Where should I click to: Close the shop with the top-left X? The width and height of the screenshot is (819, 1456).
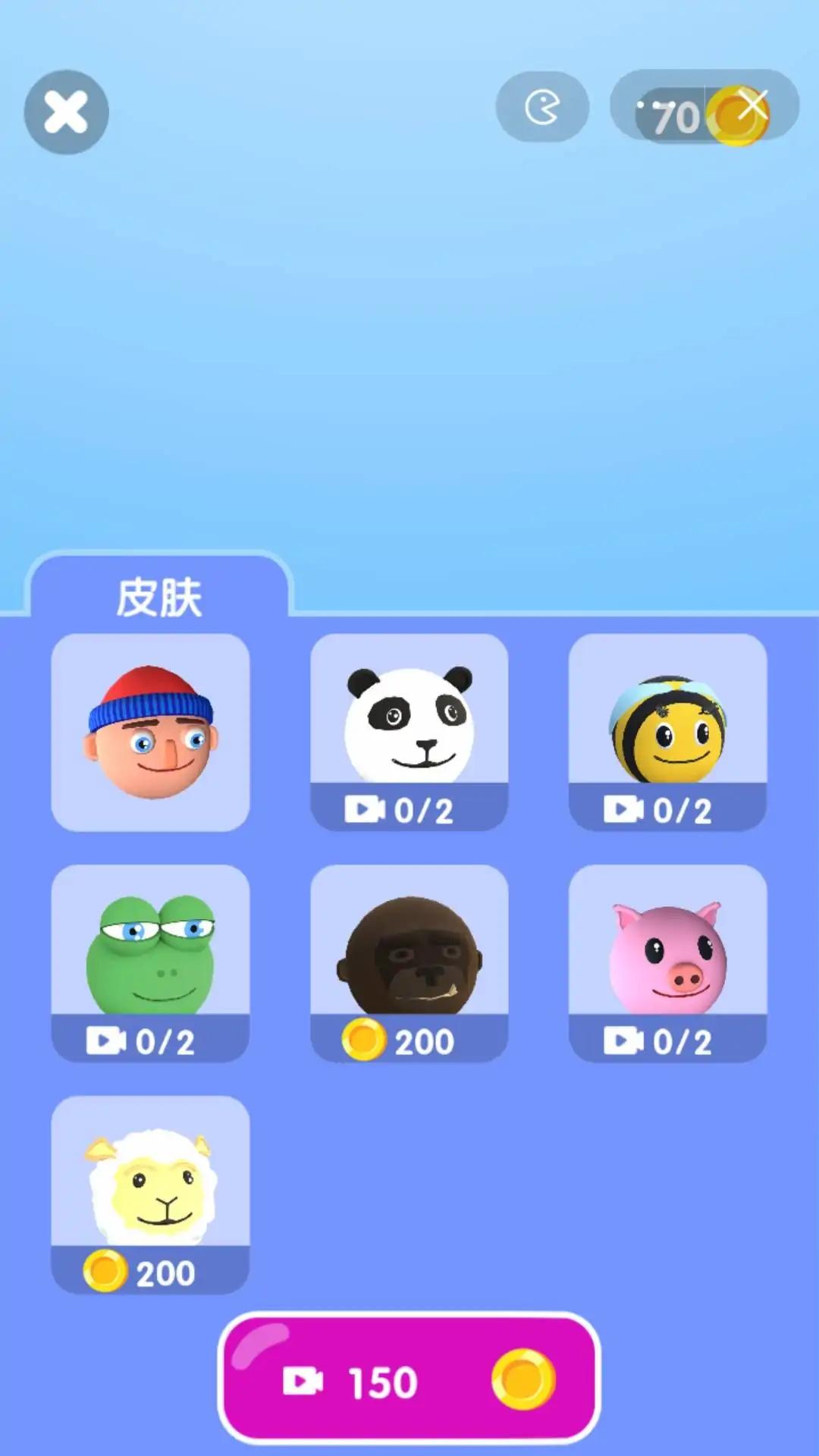tap(66, 111)
